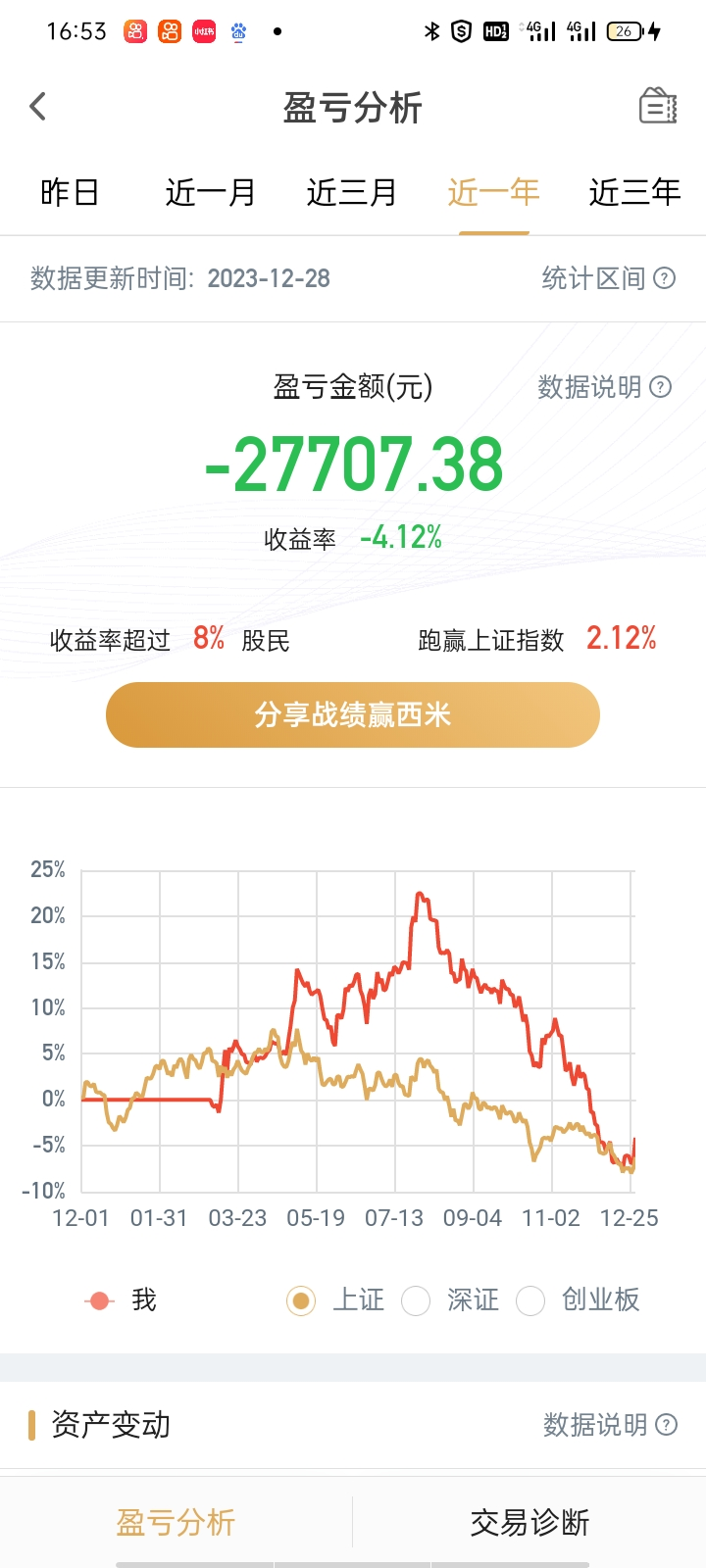Go back from 盈亏分析 page
This screenshot has width=706, height=1568.
click(x=38, y=107)
